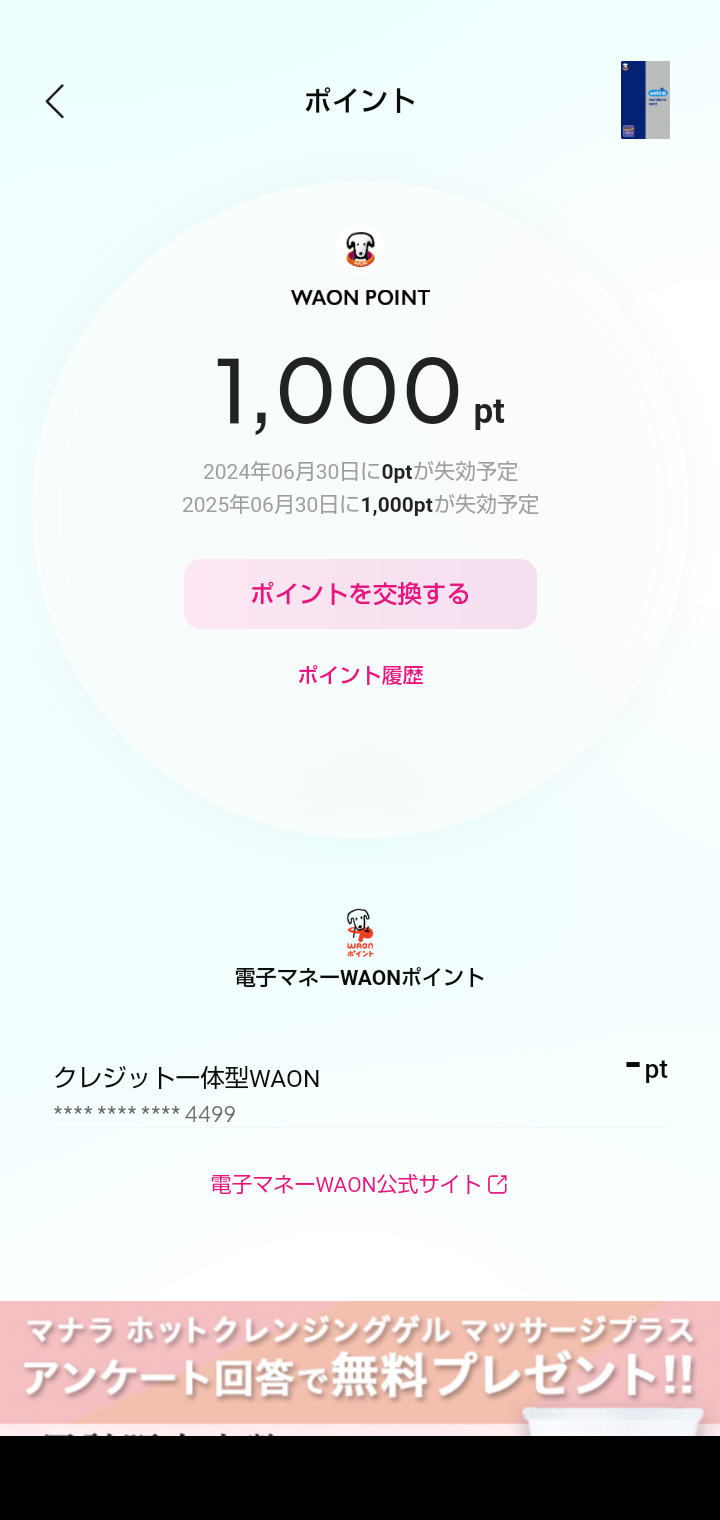Open the Welcia members card thumbnail

tap(644, 100)
